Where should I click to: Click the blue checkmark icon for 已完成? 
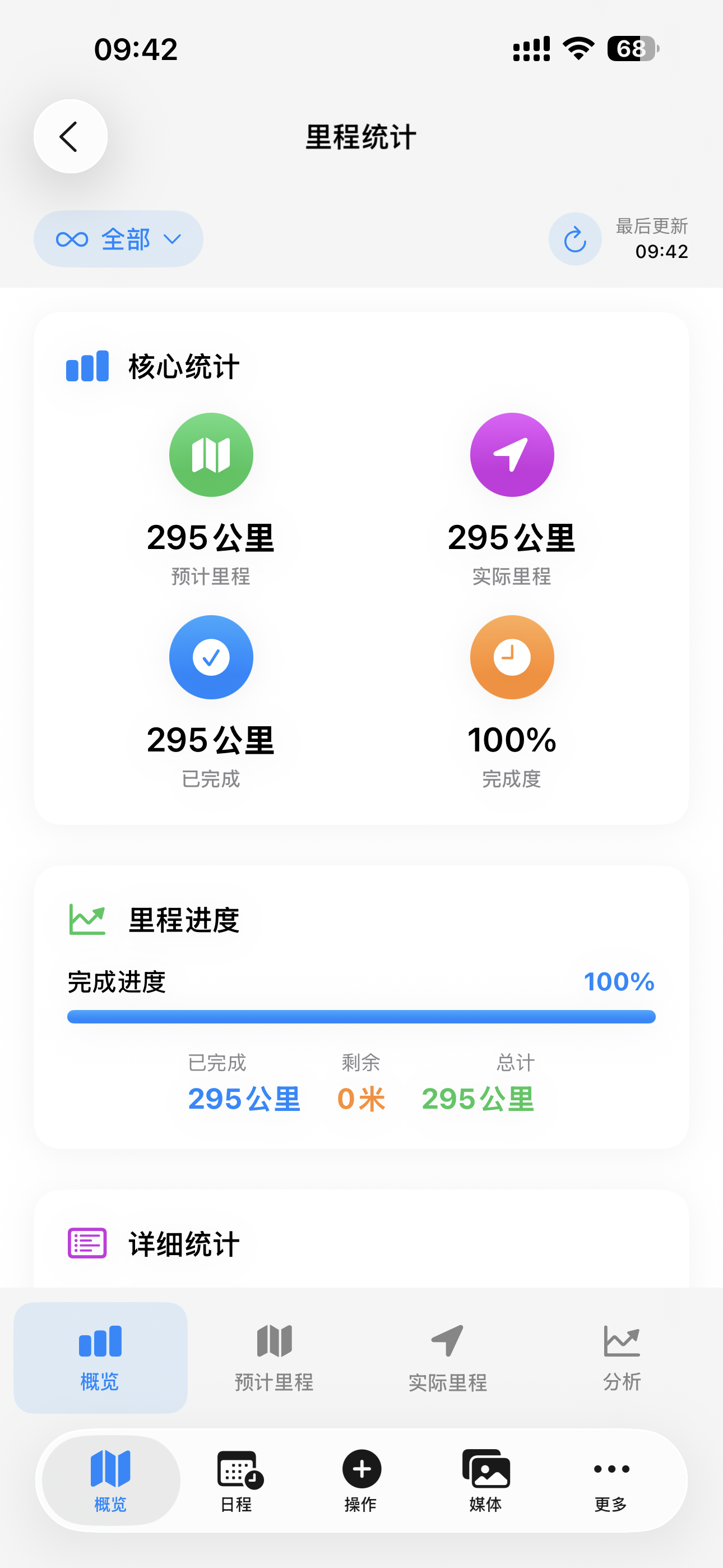(x=211, y=657)
